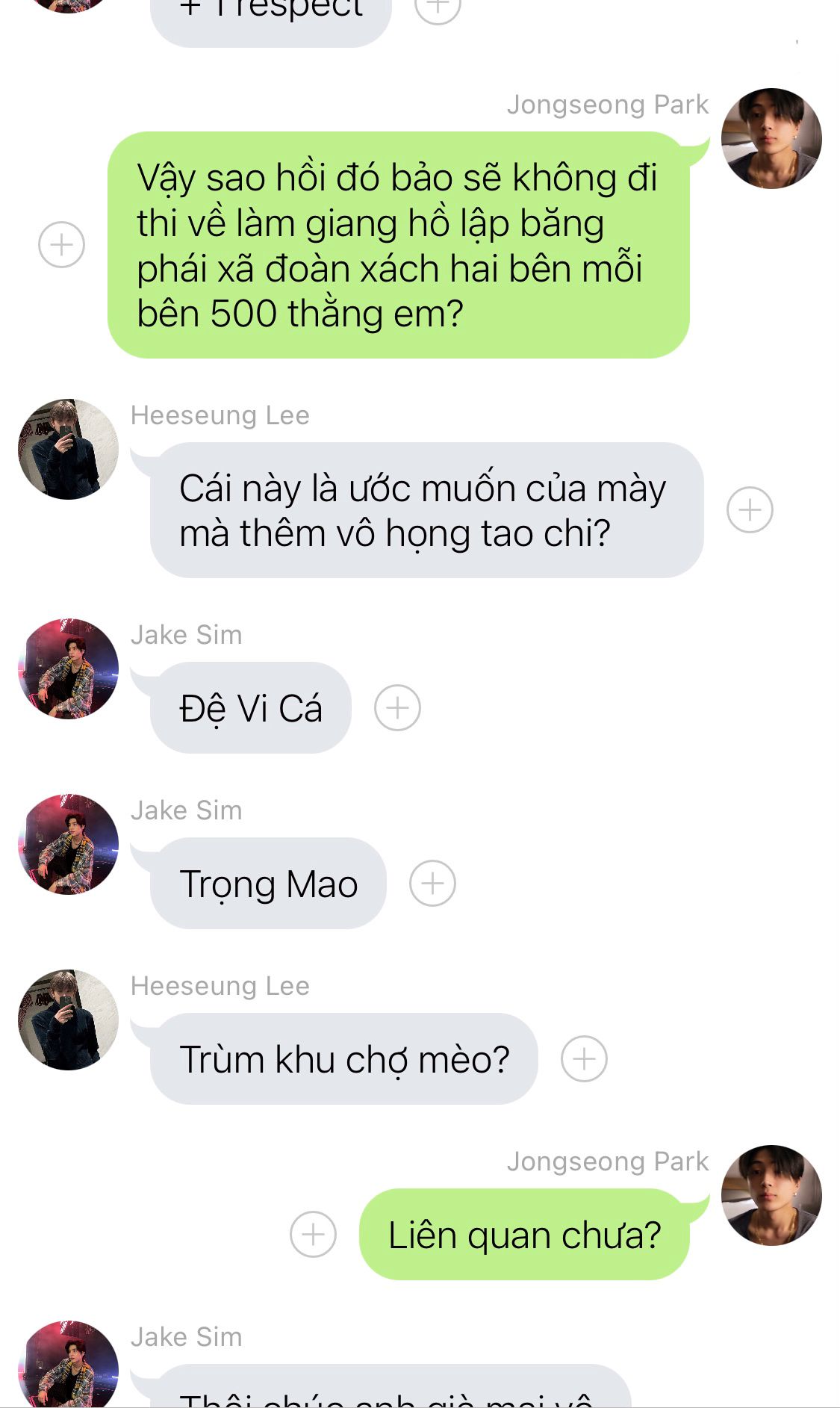View Jake Sim's profile picture next to 'Đệ Vi Cá'

68,669
